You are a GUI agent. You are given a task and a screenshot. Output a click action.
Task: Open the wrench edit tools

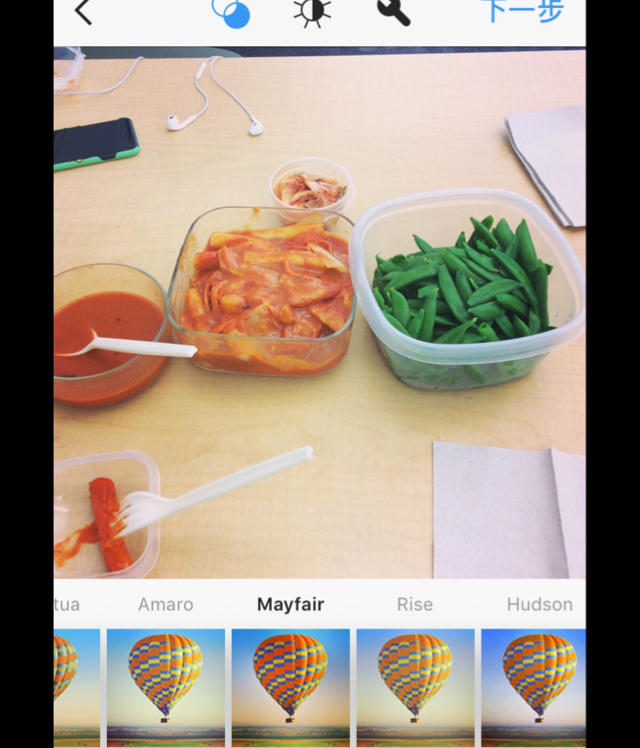(393, 12)
